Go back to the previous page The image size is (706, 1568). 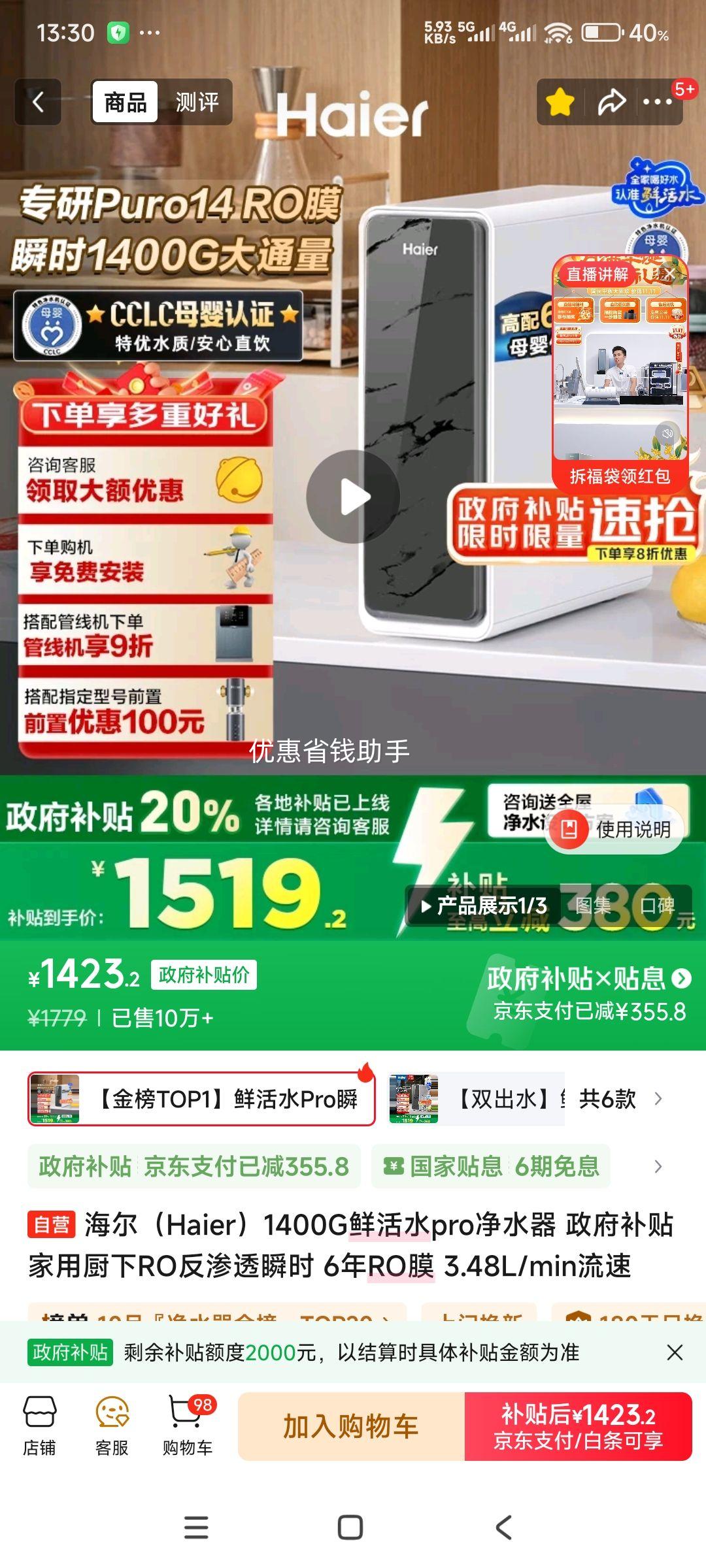click(x=38, y=102)
